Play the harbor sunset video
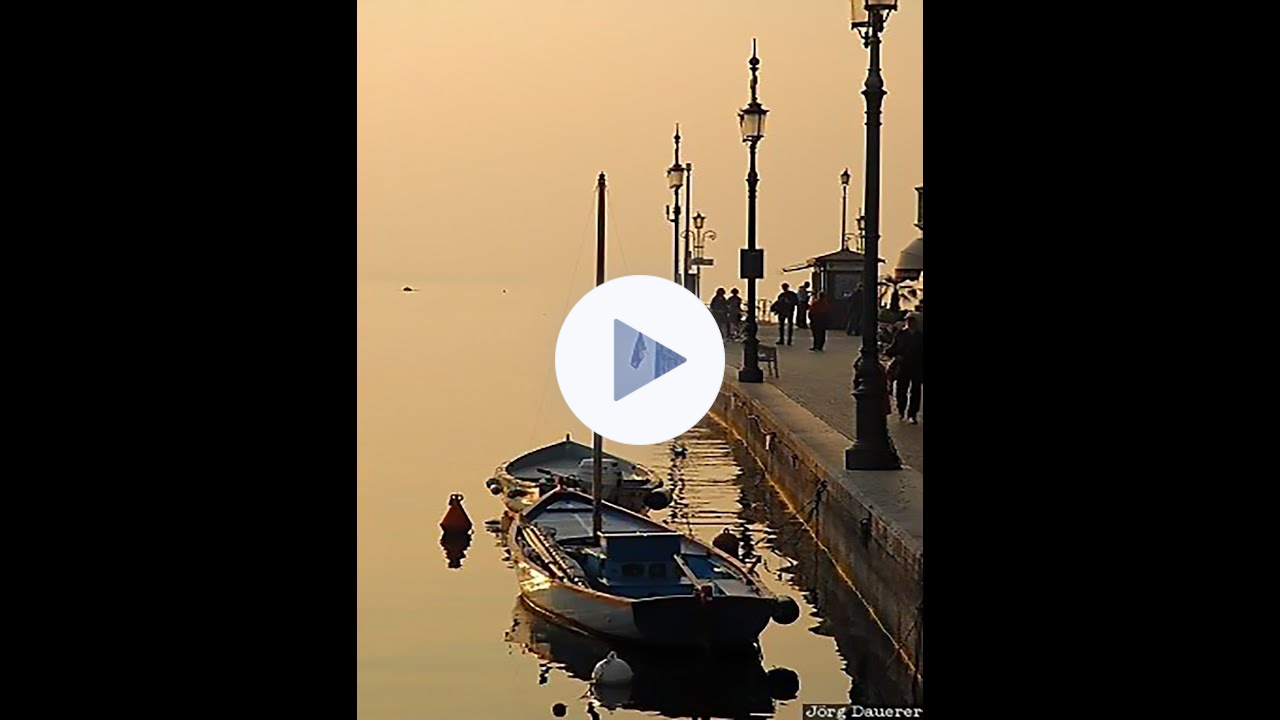Viewport: 1280px width, 720px height. tap(640, 360)
